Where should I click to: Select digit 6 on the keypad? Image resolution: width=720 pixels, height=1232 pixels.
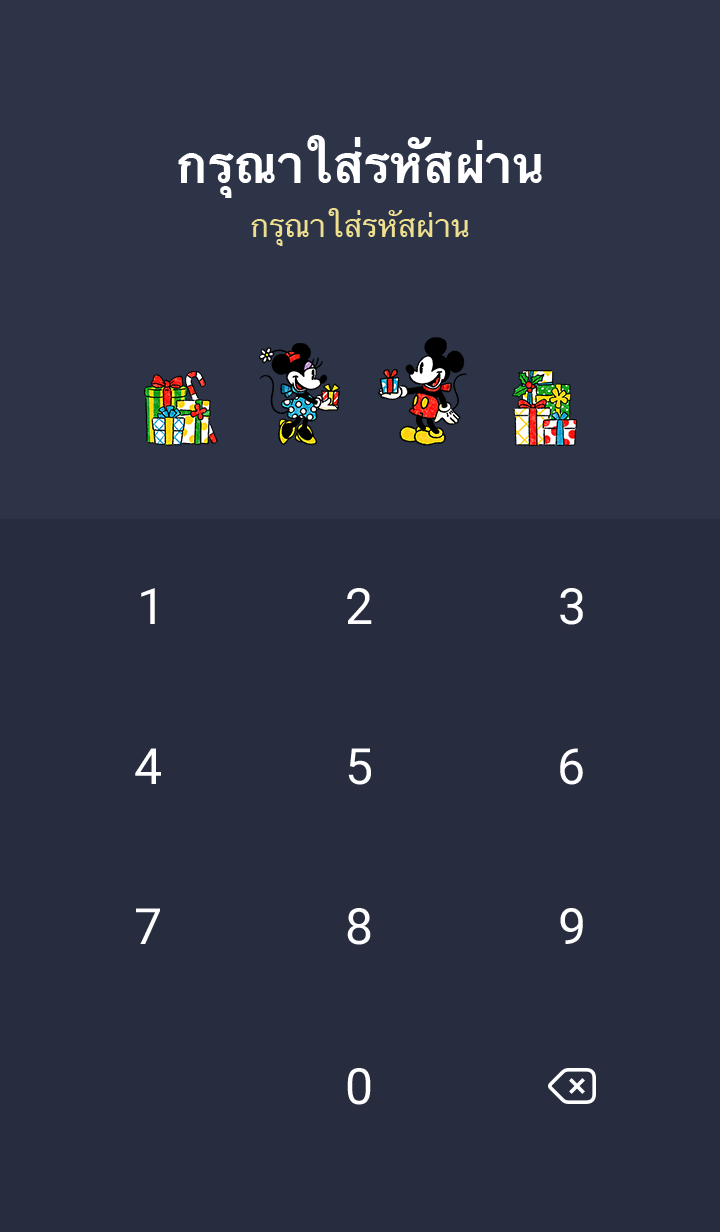point(571,767)
